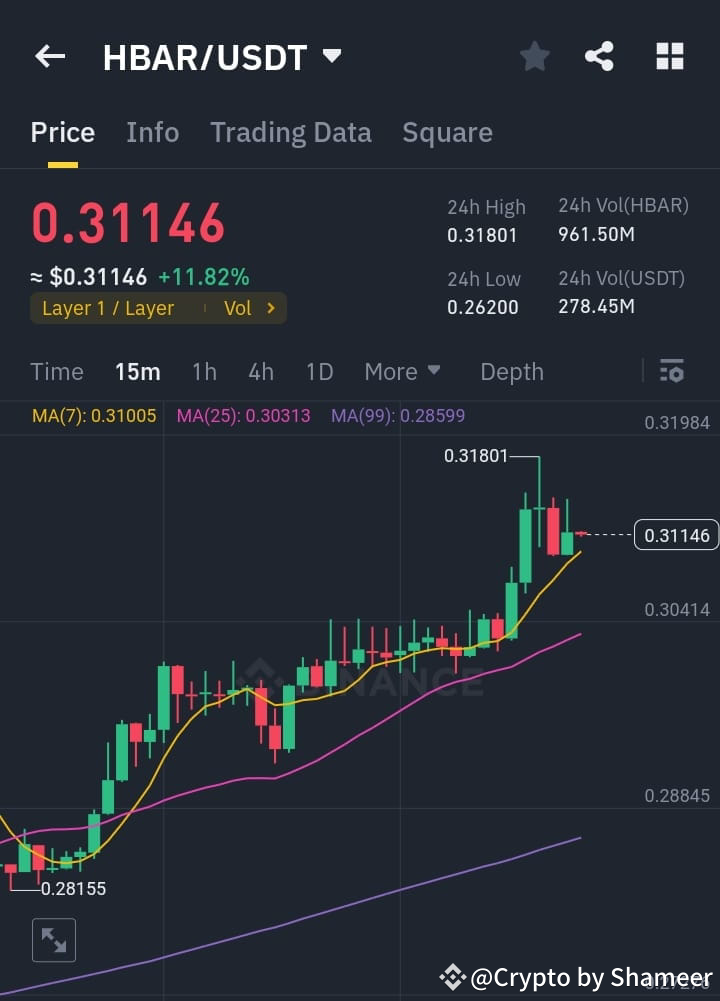This screenshot has height=1001, width=720.
Task: Select the 1h timeframe
Action: pyautogui.click(x=204, y=371)
